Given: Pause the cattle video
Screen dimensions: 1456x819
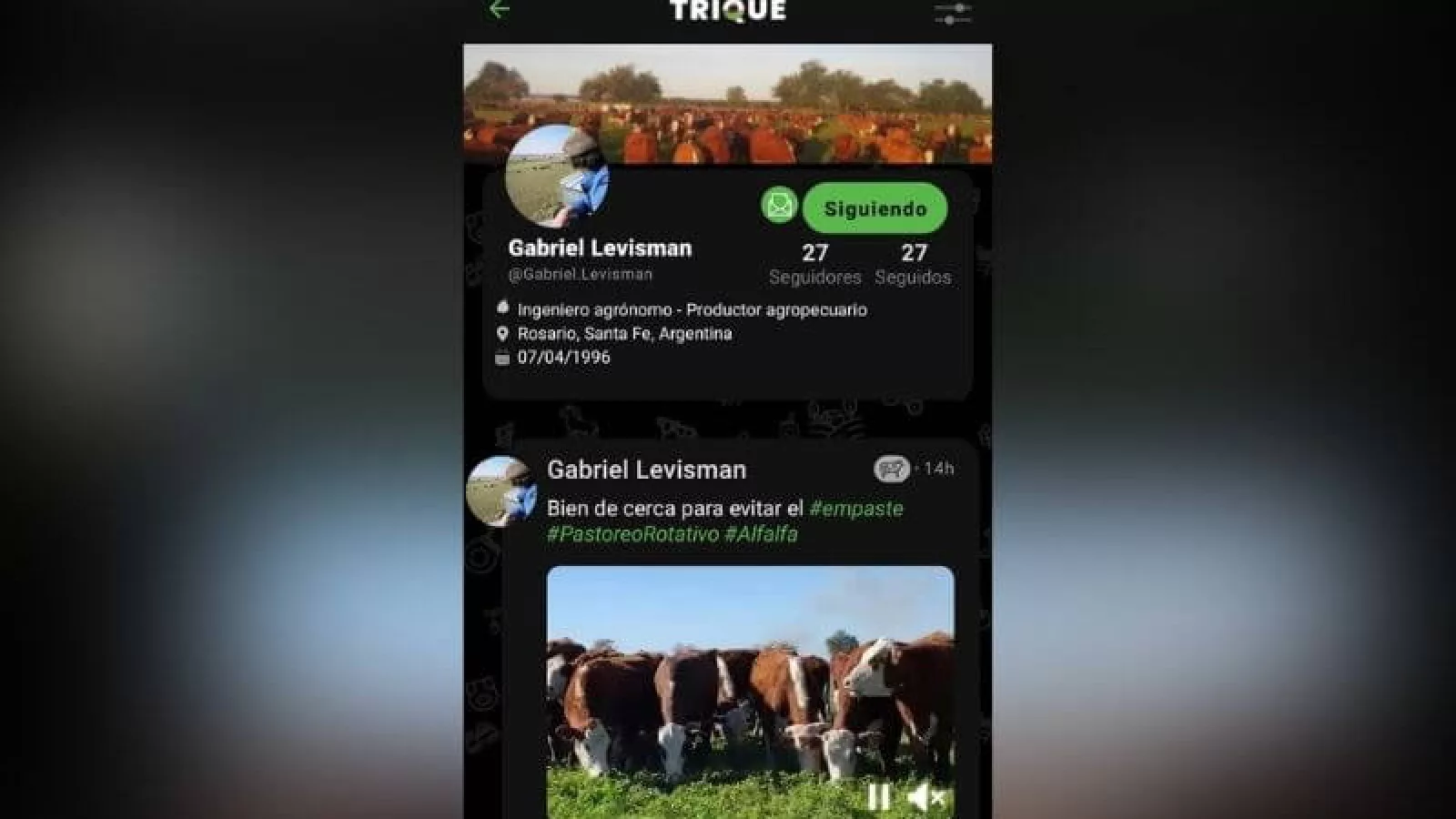Looking at the screenshot, I should pyautogui.click(x=878, y=797).
